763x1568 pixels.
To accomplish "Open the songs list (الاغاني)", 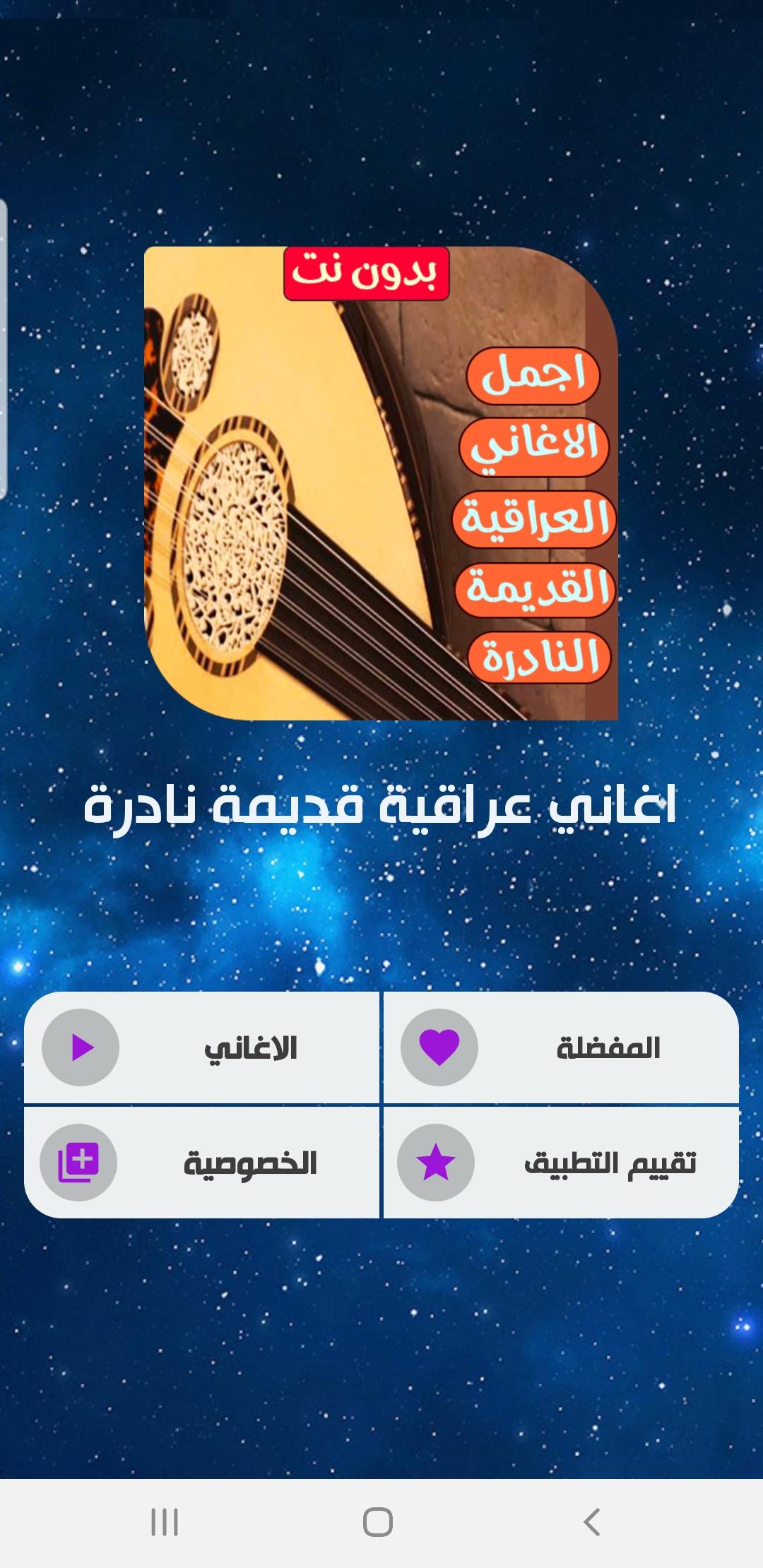I will click(x=202, y=1047).
